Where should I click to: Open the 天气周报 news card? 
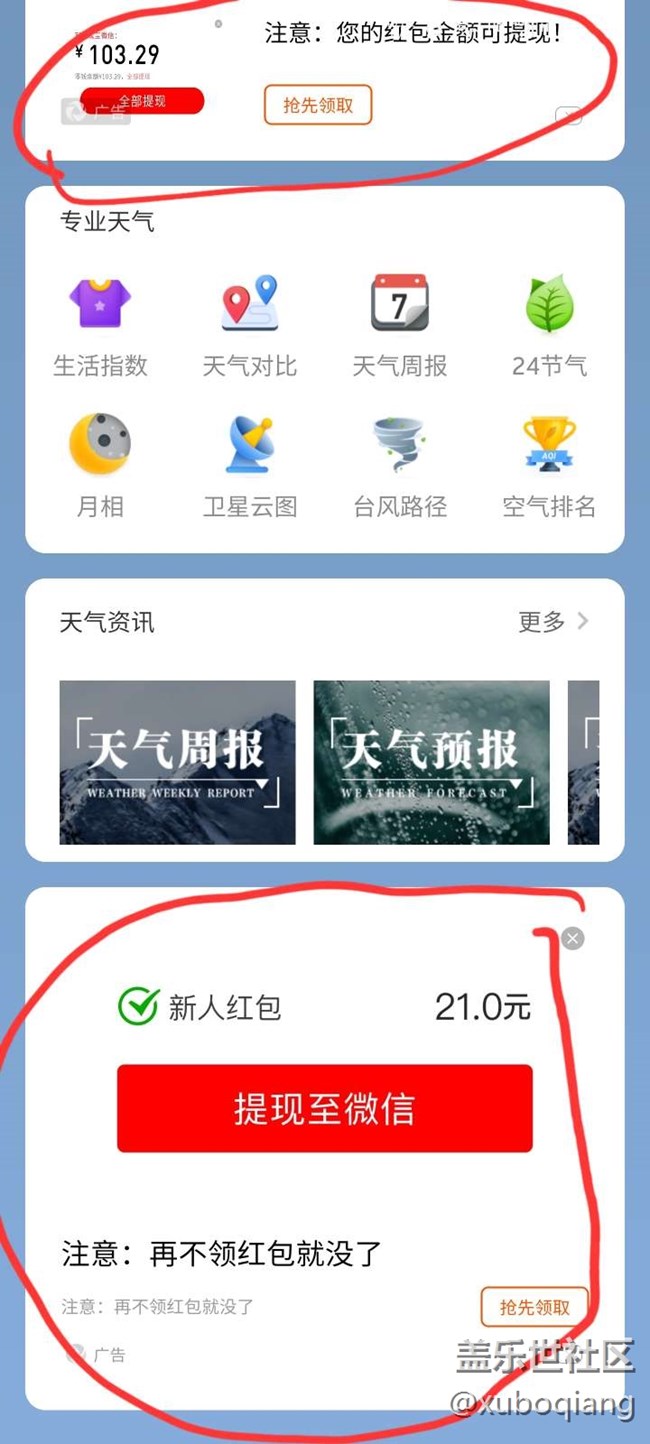(177, 762)
